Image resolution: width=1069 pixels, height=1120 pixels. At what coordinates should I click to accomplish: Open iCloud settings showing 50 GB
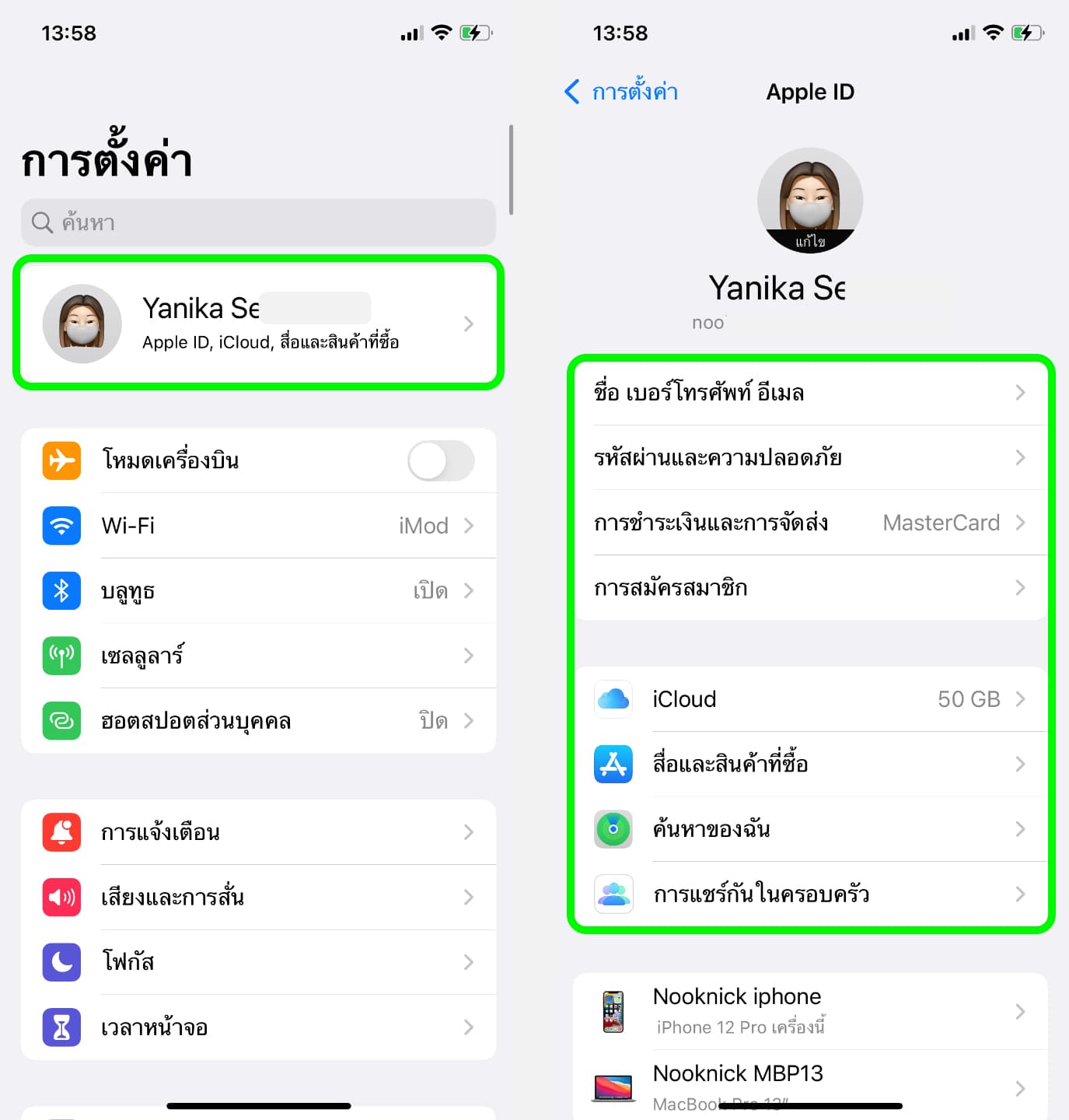click(809, 699)
